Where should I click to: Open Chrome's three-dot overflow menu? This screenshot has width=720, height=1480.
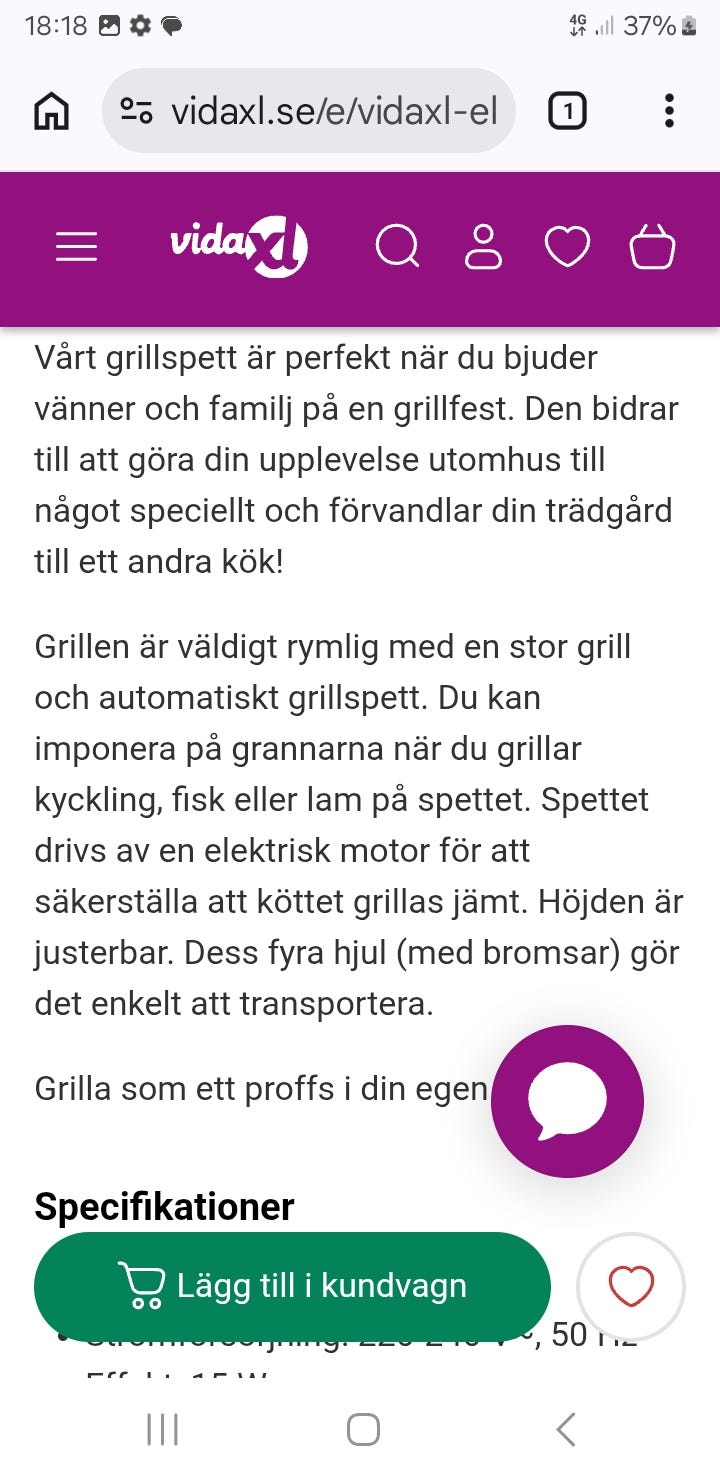point(668,110)
